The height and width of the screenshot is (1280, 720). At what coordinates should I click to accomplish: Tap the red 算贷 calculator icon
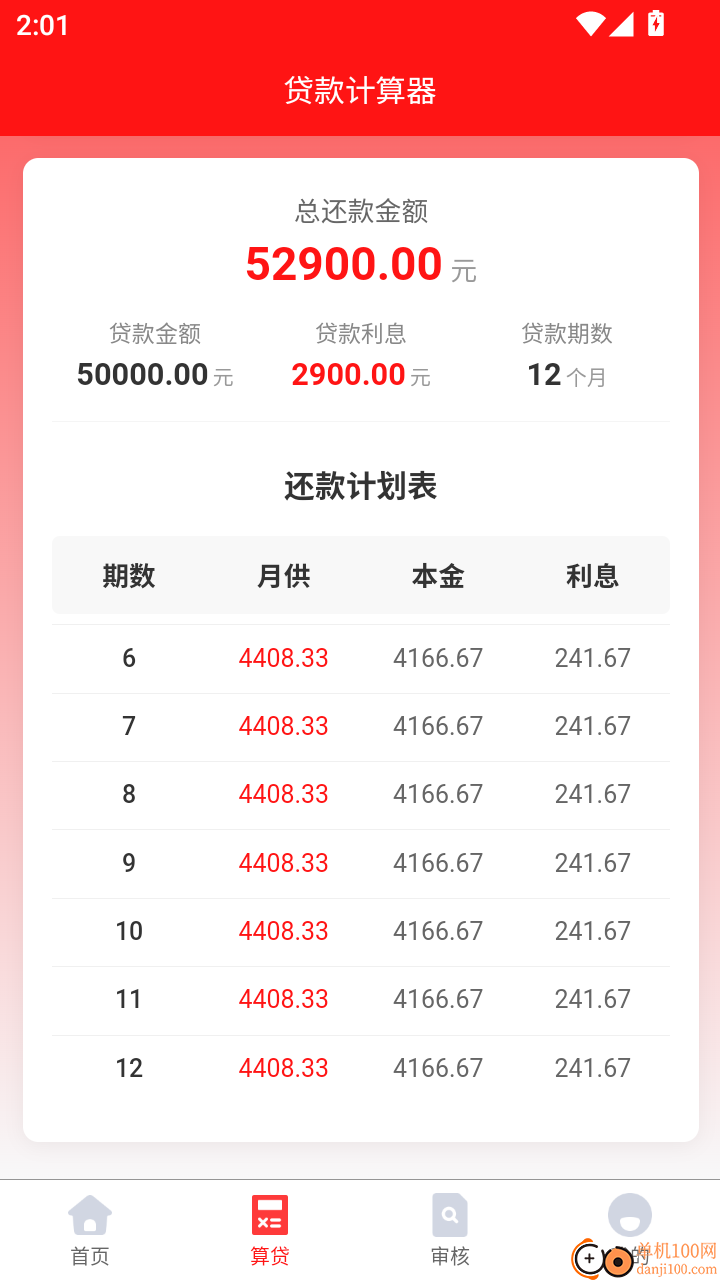pos(269,1214)
